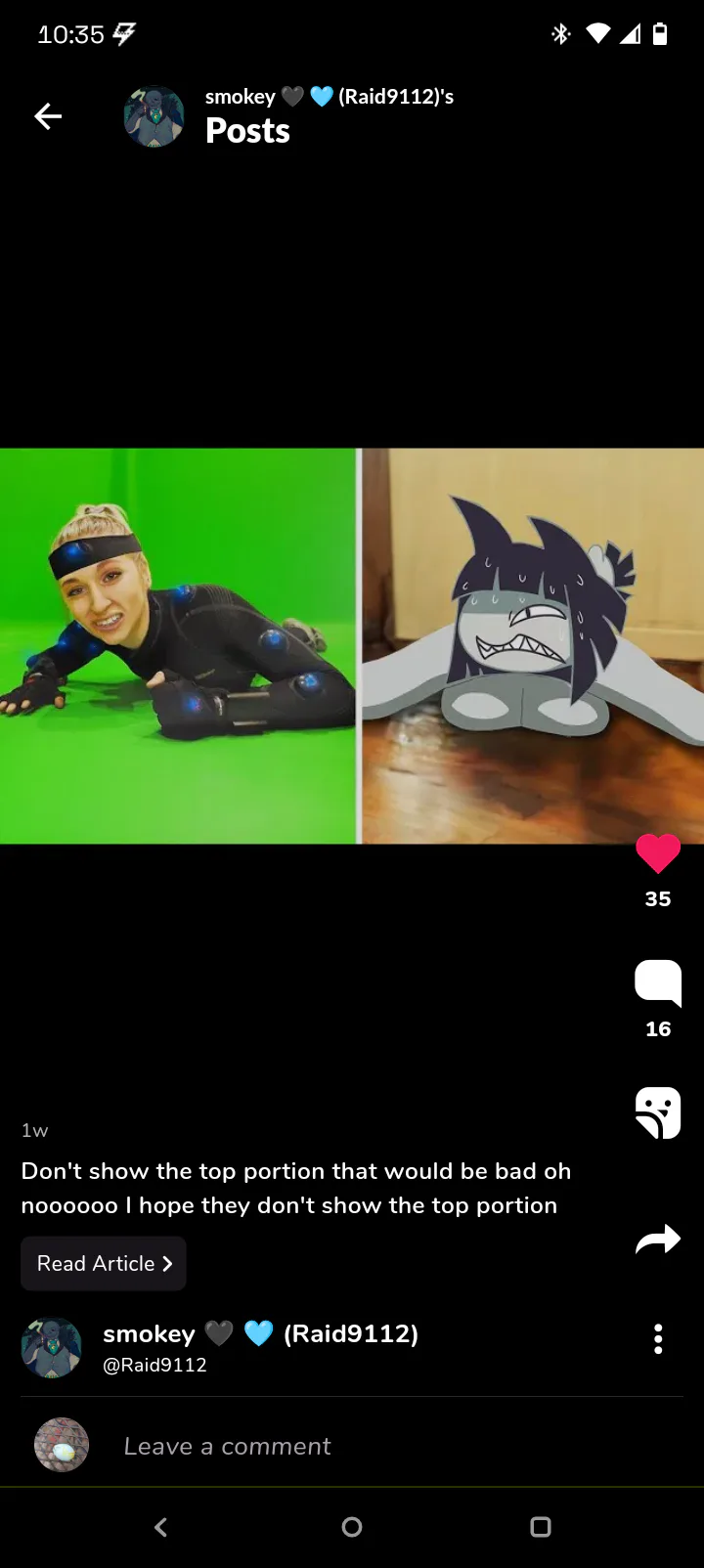
Task: Go back using the top arrow
Action: pos(48,116)
